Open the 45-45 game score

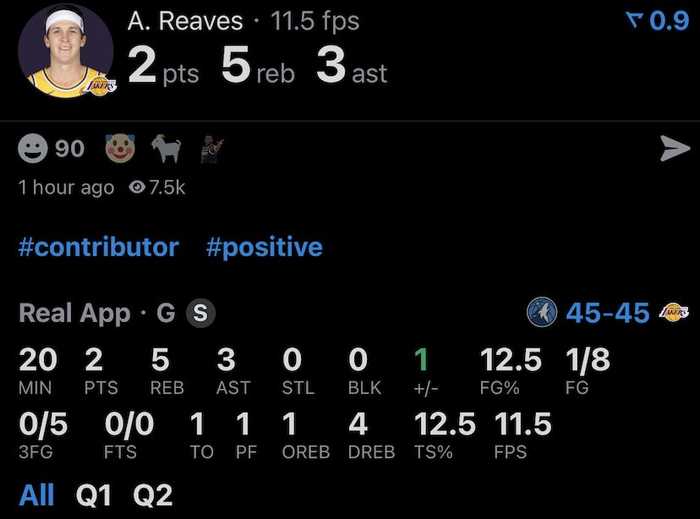click(607, 313)
